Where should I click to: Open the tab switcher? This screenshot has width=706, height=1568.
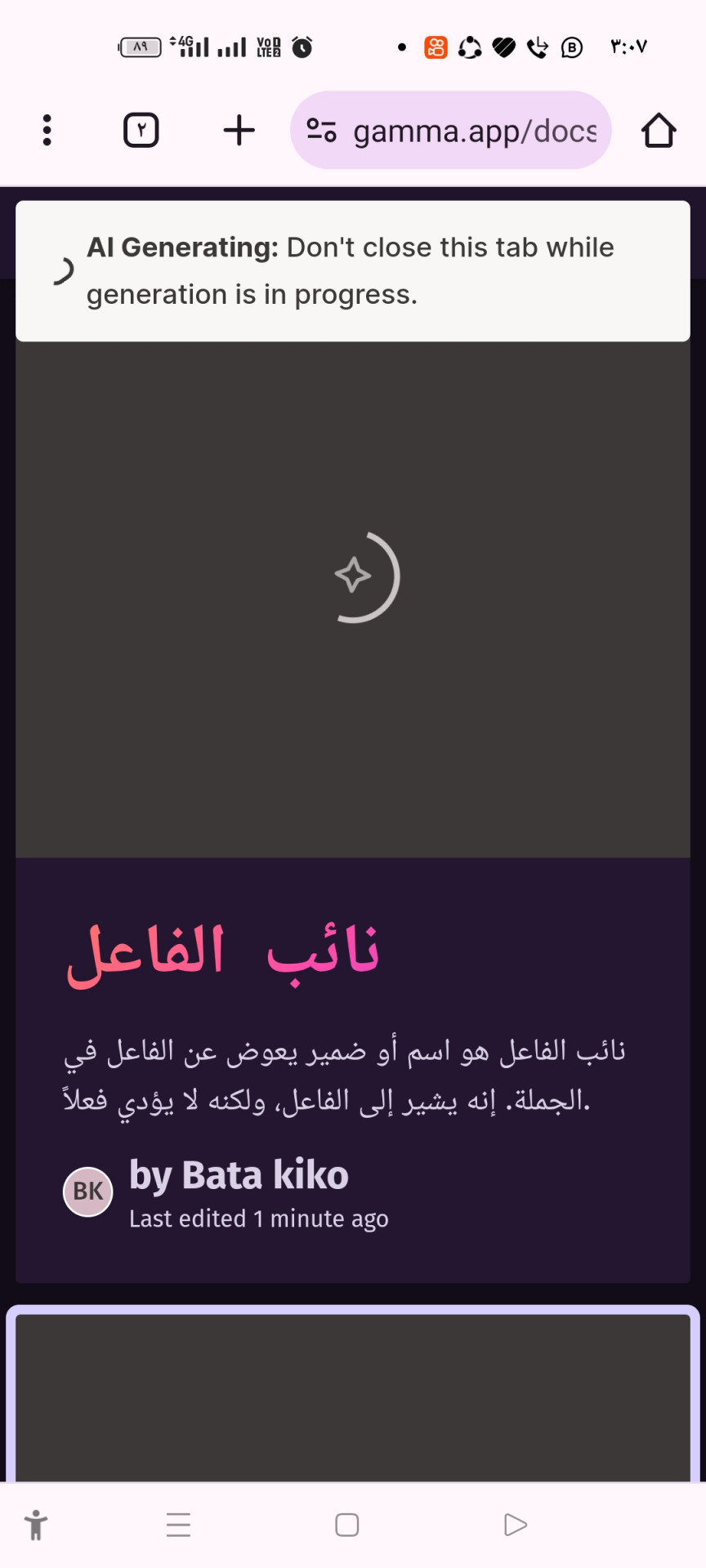141,131
